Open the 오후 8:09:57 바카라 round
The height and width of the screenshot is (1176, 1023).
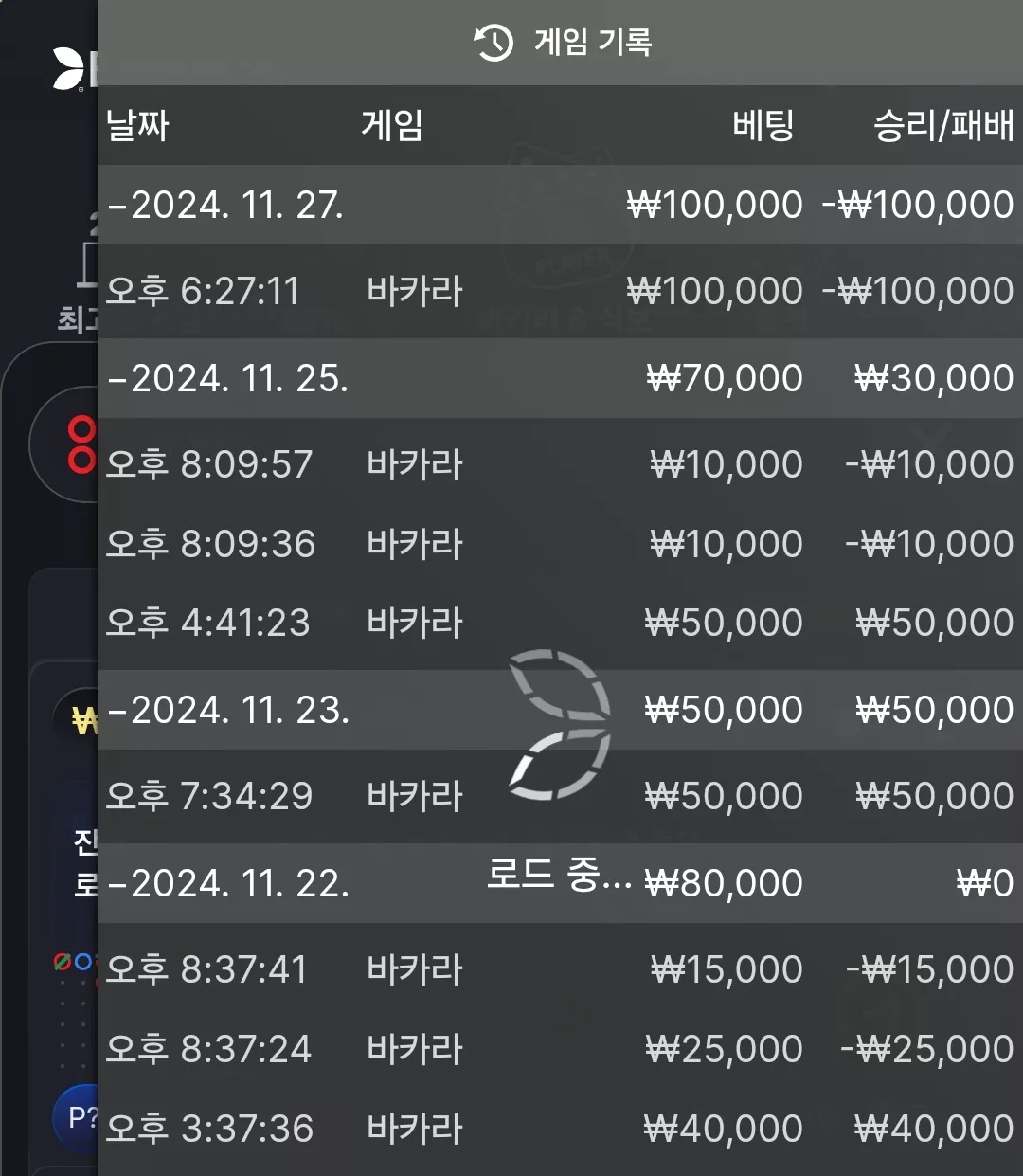[560, 464]
